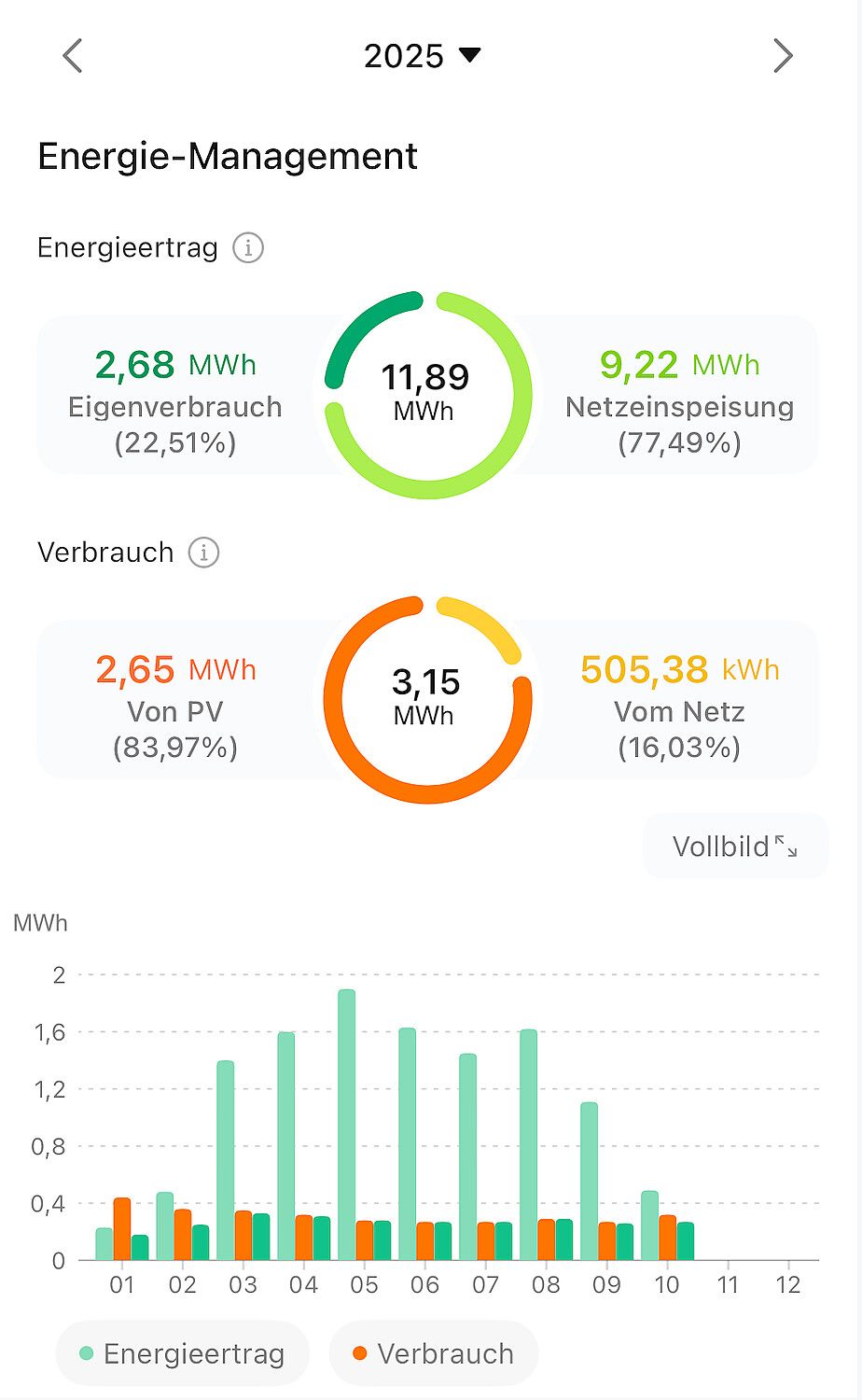The width and height of the screenshot is (862, 1400).
Task: Select the Energie-Management heading
Action: coord(226,155)
